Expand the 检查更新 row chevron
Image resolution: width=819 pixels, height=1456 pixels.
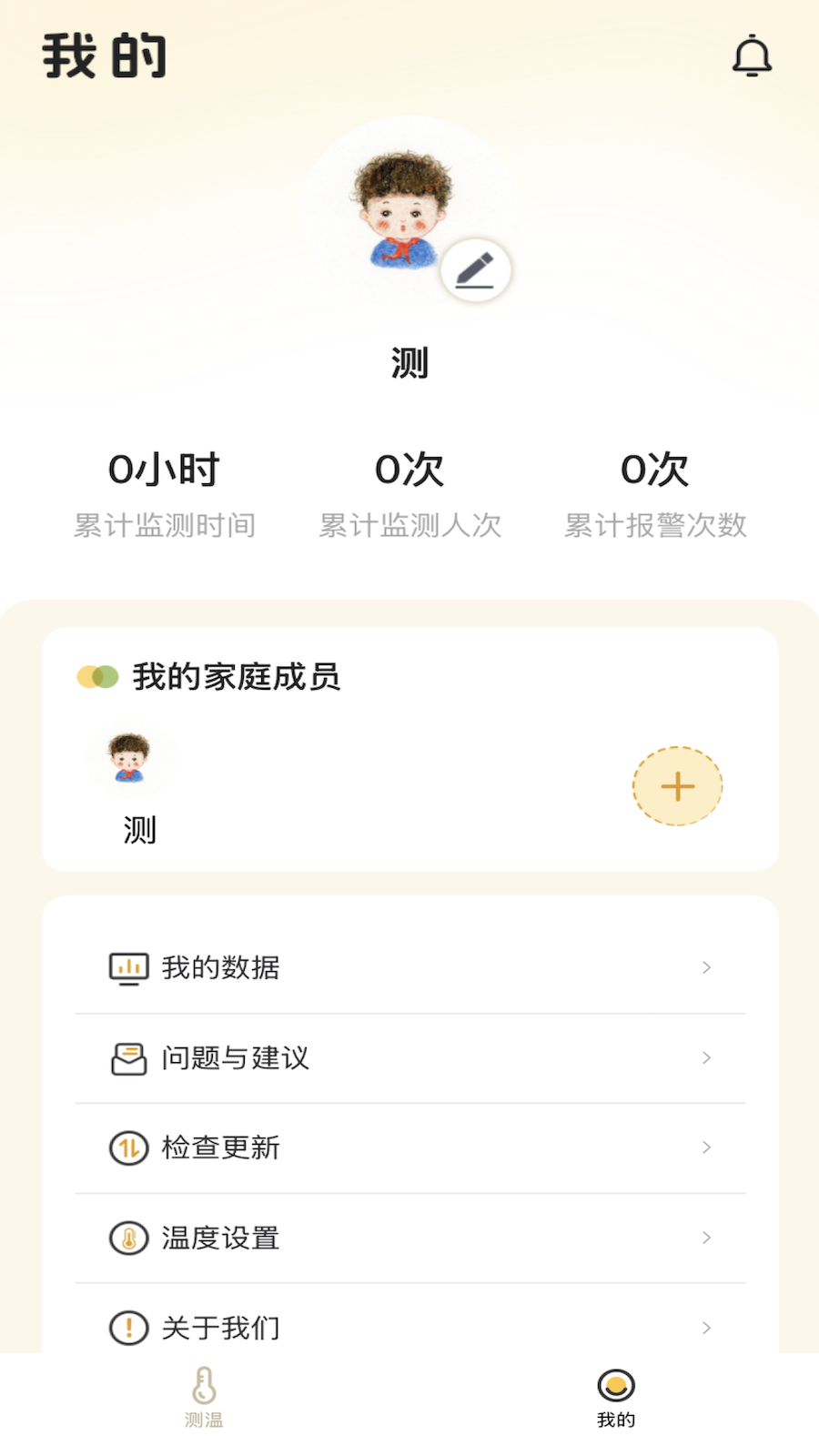pos(707,1148)
